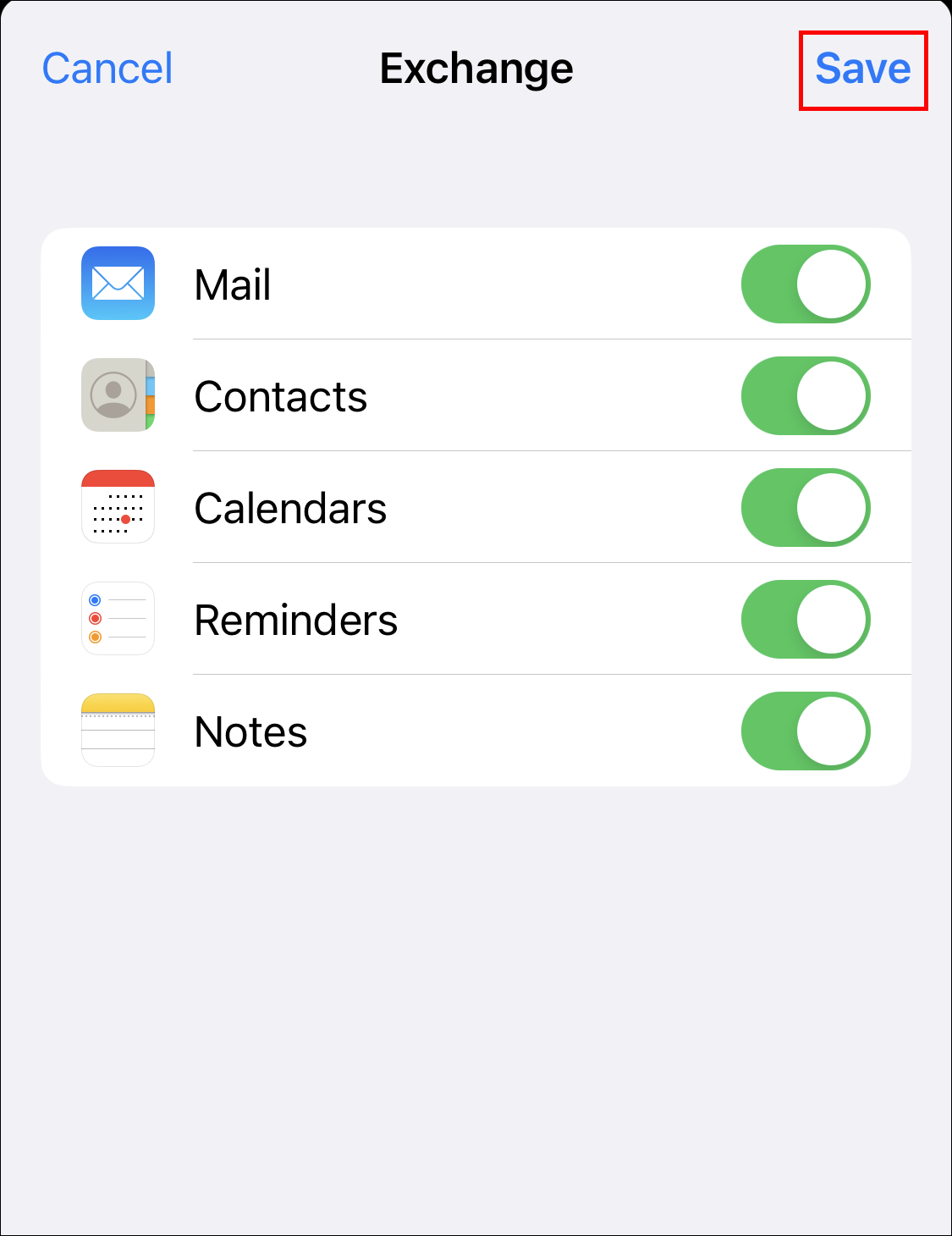The width and height of the screenshot is (952, 1236).
Task: Toggle Calendars sync off
Action: coord(806,507)
